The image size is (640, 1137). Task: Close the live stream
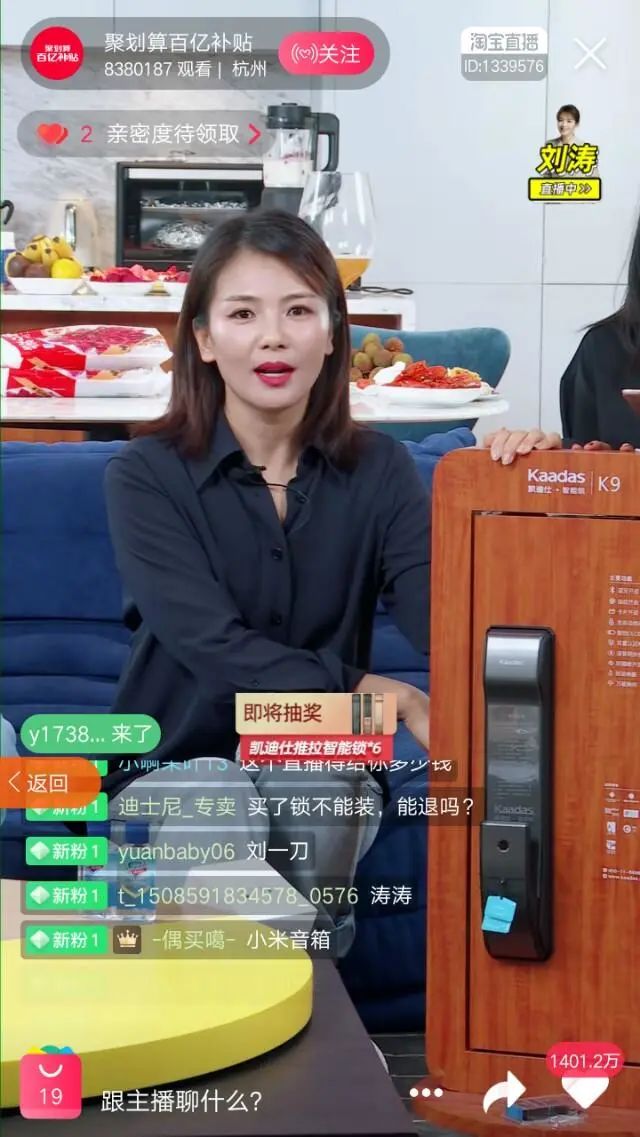click(x=590, y=53)
